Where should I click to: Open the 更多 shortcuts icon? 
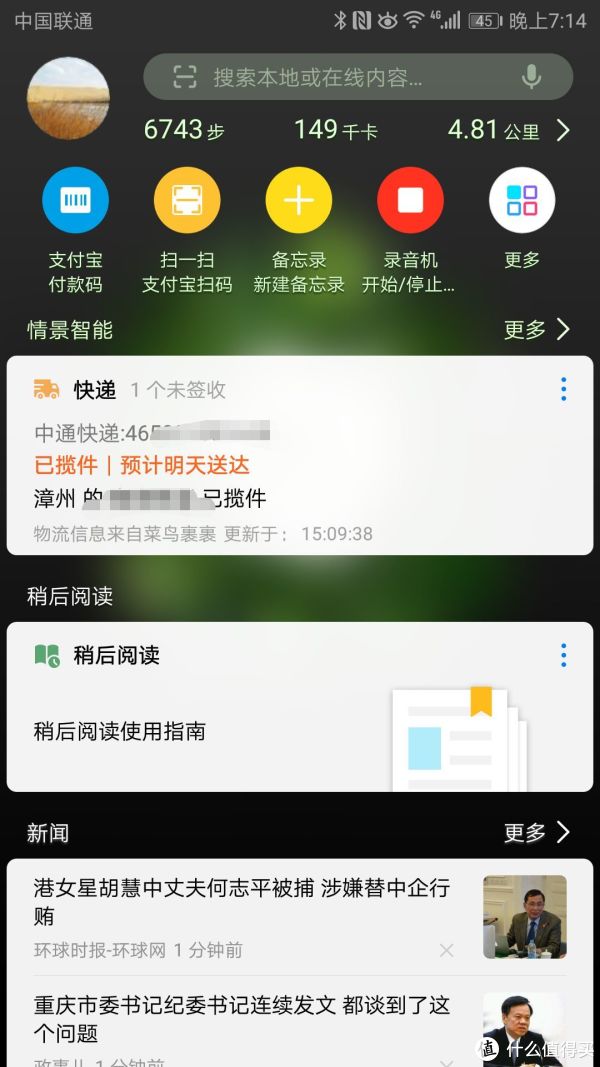click(522, 201)
